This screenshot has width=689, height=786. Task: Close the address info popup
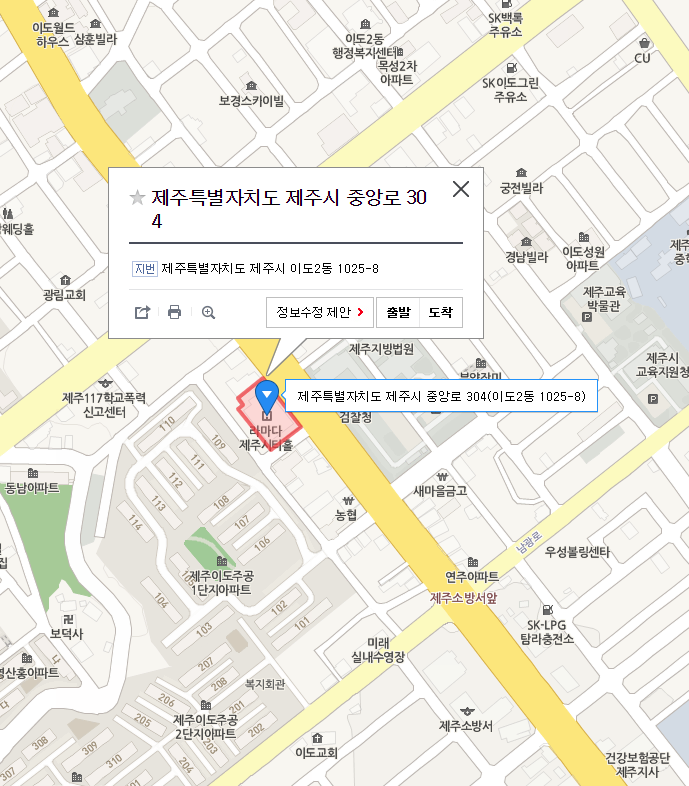[x=461, y=190]
